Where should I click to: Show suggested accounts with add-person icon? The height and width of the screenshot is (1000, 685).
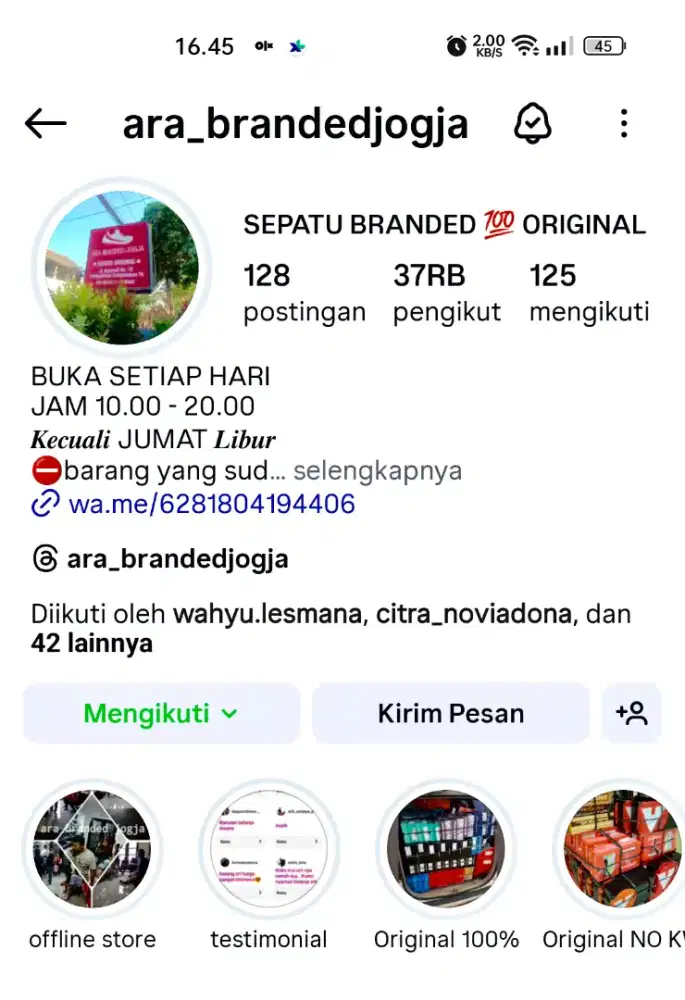pos(632,713)
